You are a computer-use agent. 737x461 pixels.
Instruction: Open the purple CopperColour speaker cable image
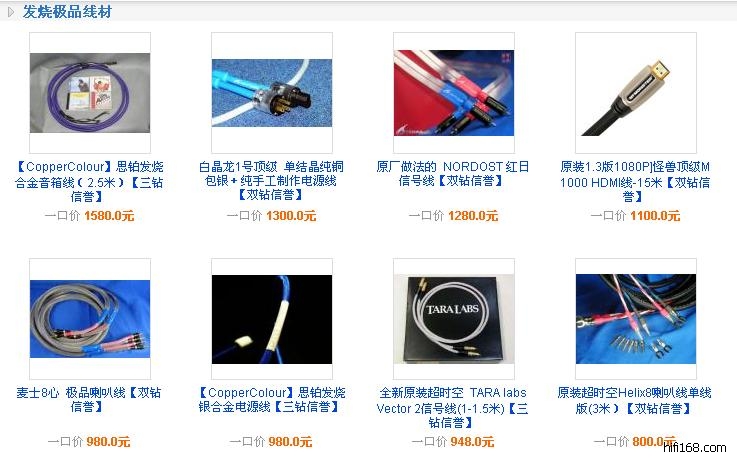90,93
